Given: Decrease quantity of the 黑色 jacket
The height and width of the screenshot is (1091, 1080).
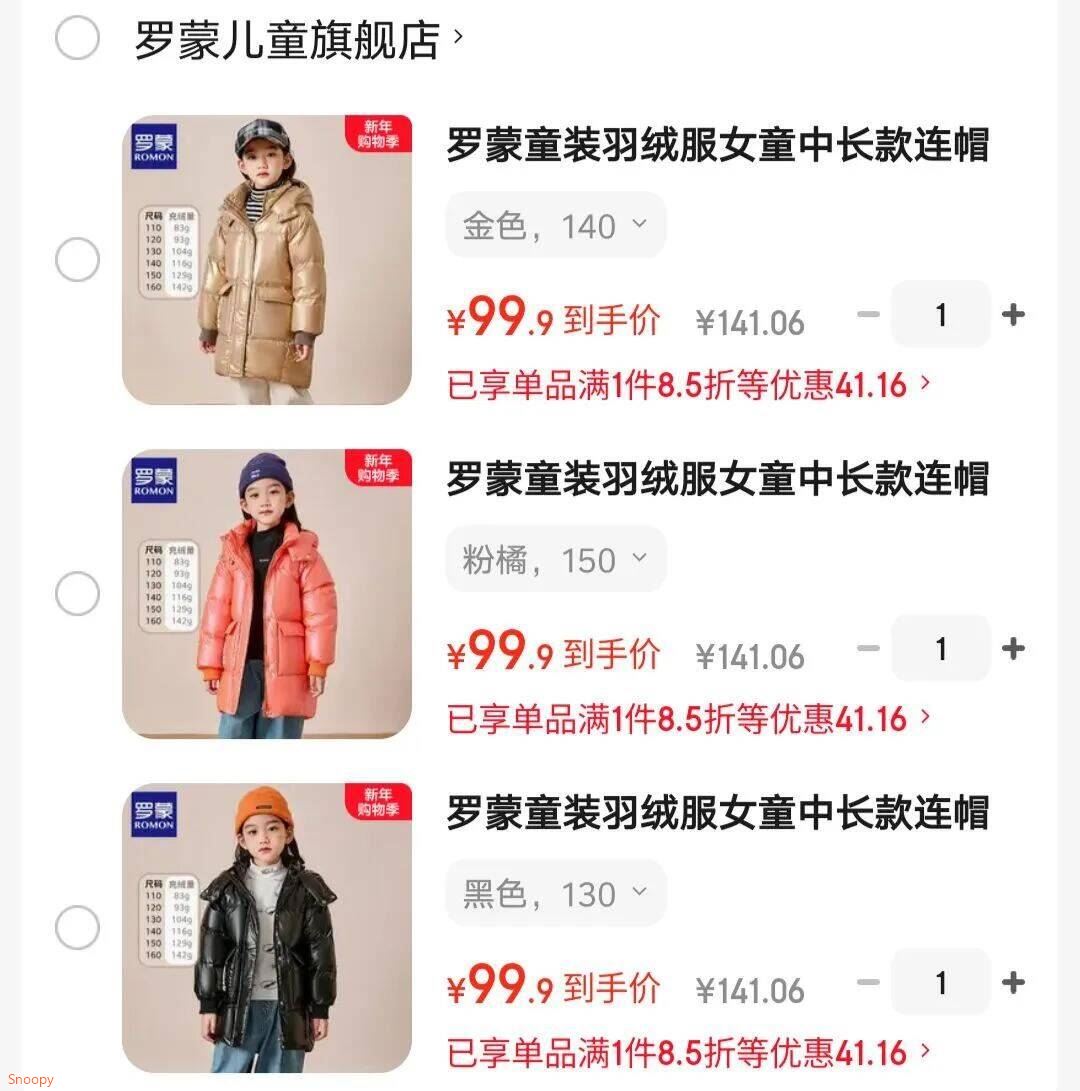Looking at the screenshot, I should tap(868, 983).
